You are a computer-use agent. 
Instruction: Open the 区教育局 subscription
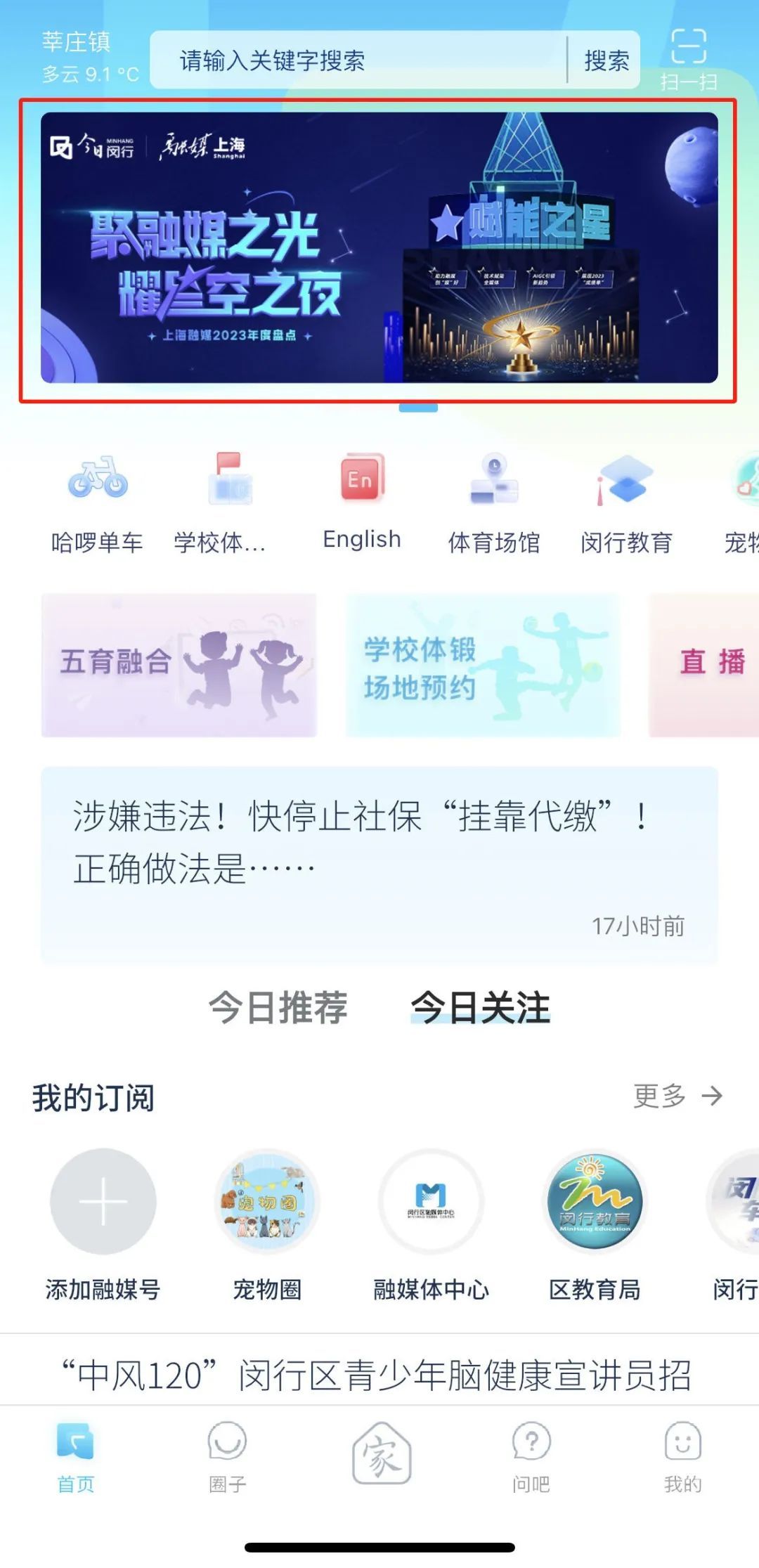[595, 1224]
